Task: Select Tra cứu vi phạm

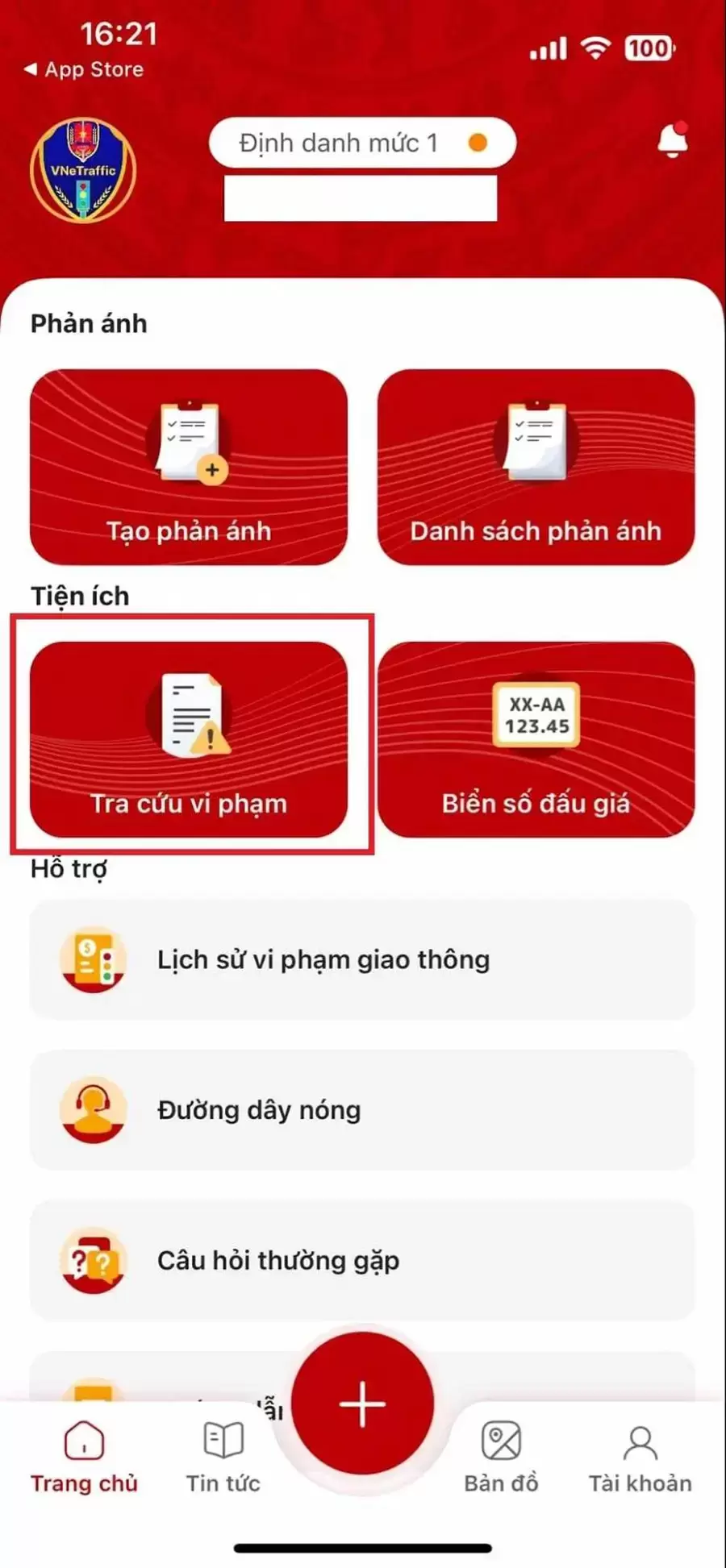Action: click(189, 739)
